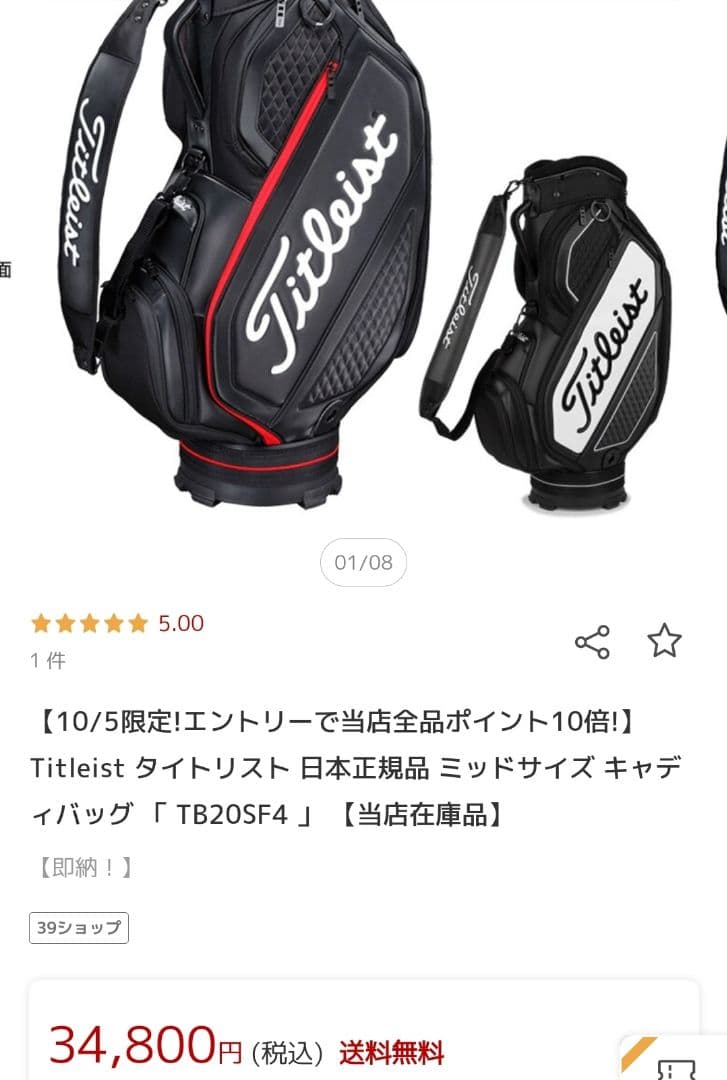The image size is (727, 1080).
Task: Click the 39ショップ badge
Action: coord(78,927)
